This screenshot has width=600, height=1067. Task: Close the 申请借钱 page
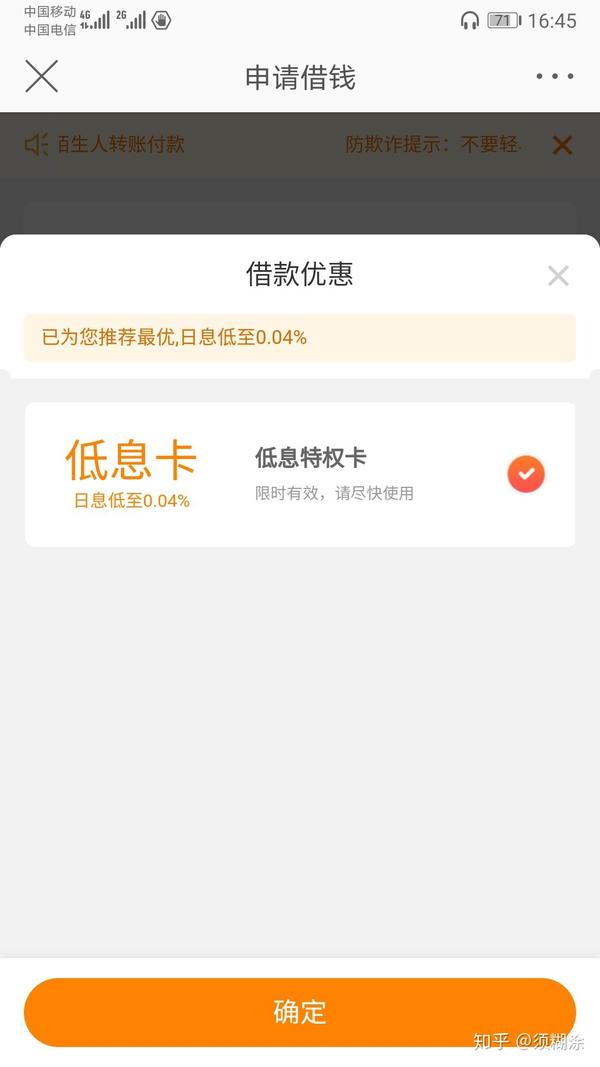click(41, 76)
